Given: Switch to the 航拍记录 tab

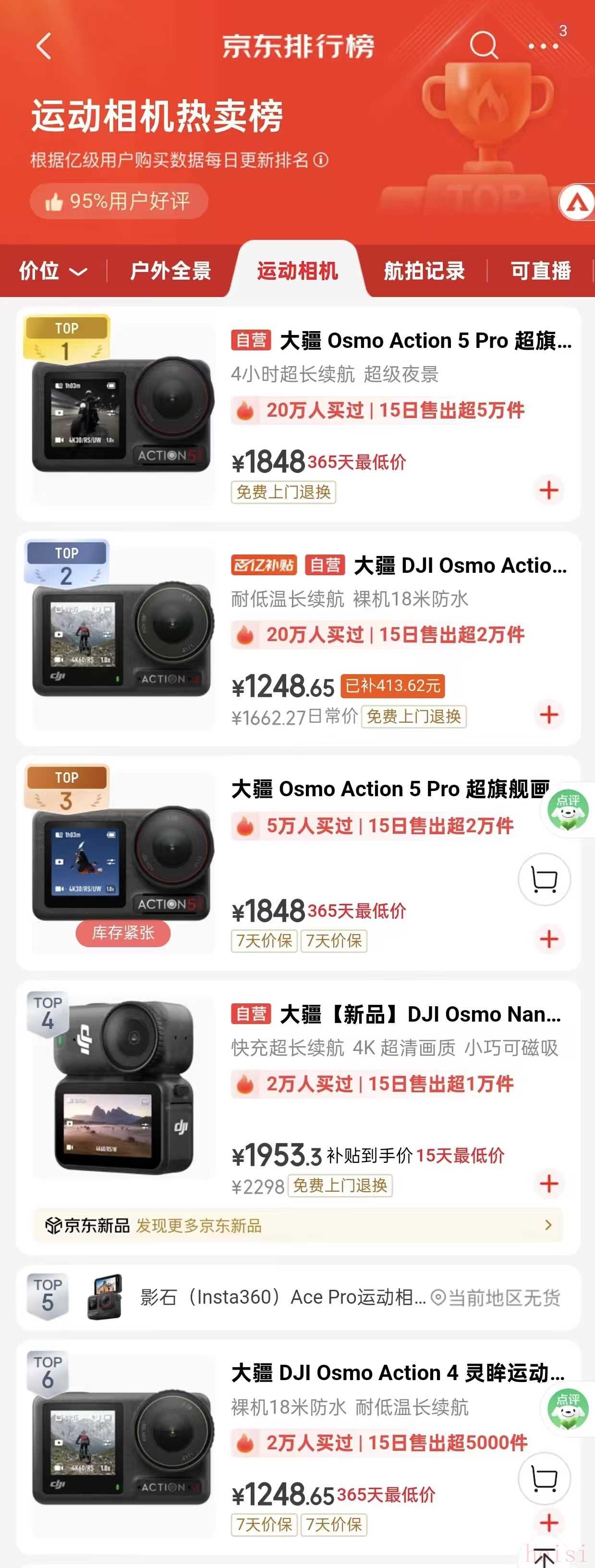Looking at the screenshot, I should point(424,271).
